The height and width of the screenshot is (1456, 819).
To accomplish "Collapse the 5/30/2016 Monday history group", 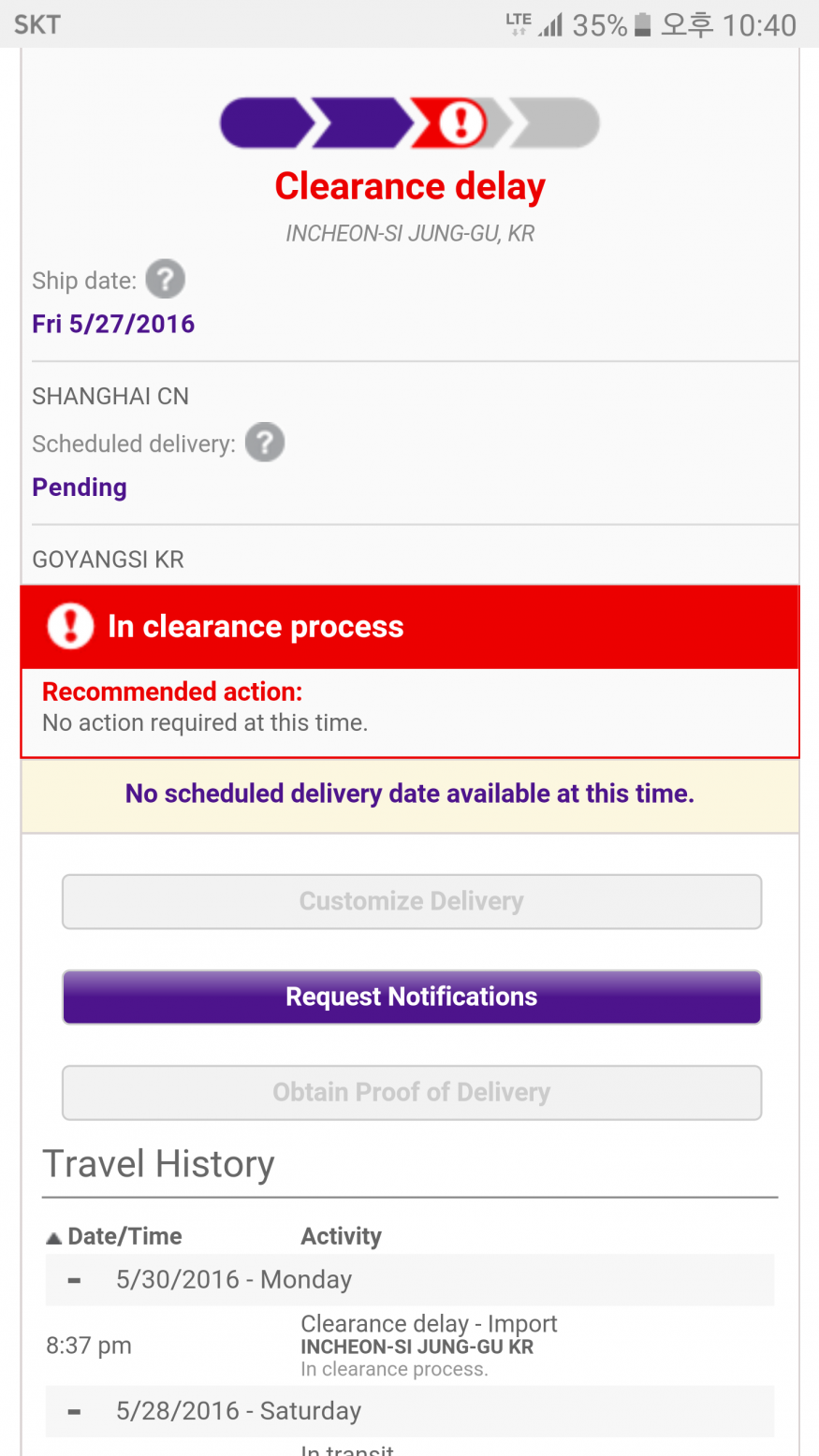I will 74,1279.
